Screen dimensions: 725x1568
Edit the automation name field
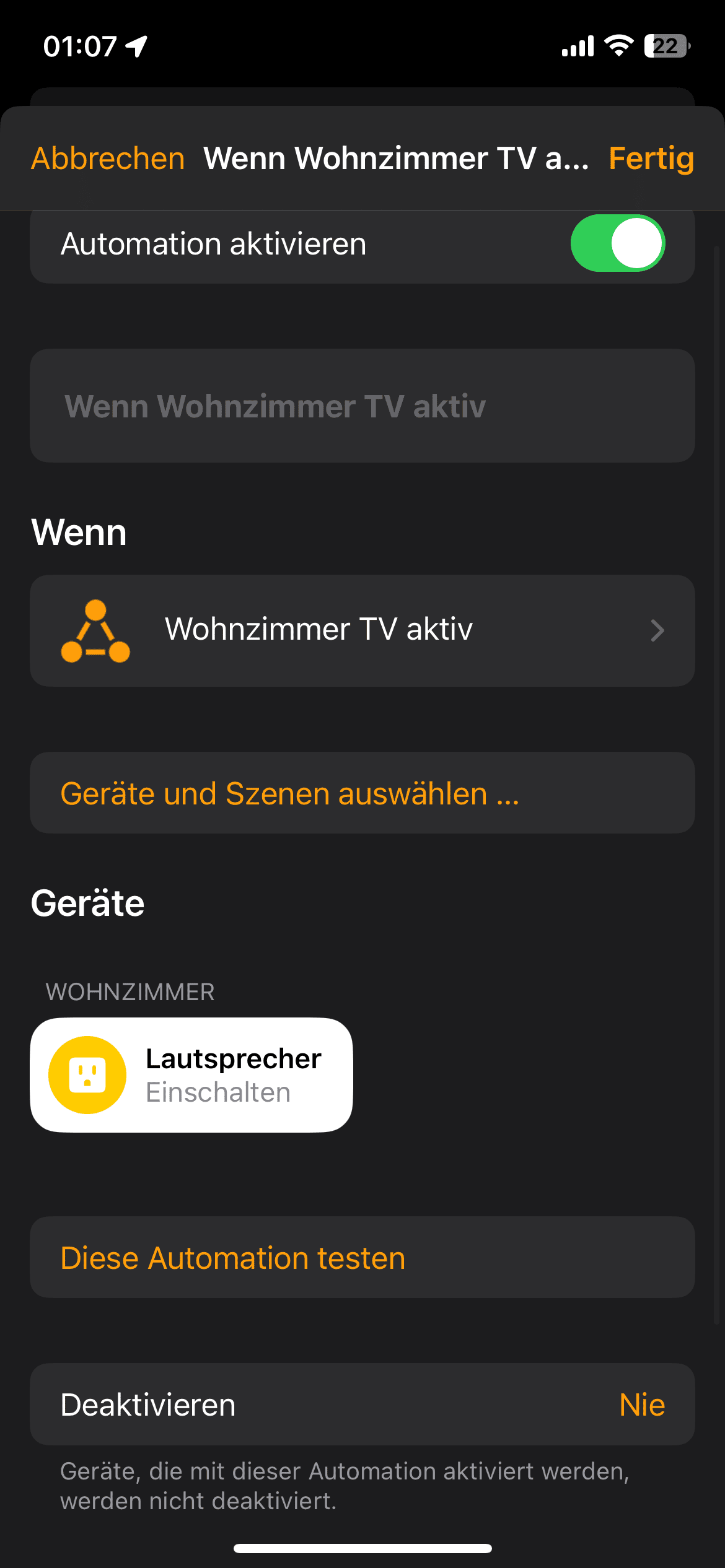pos(362,406)
